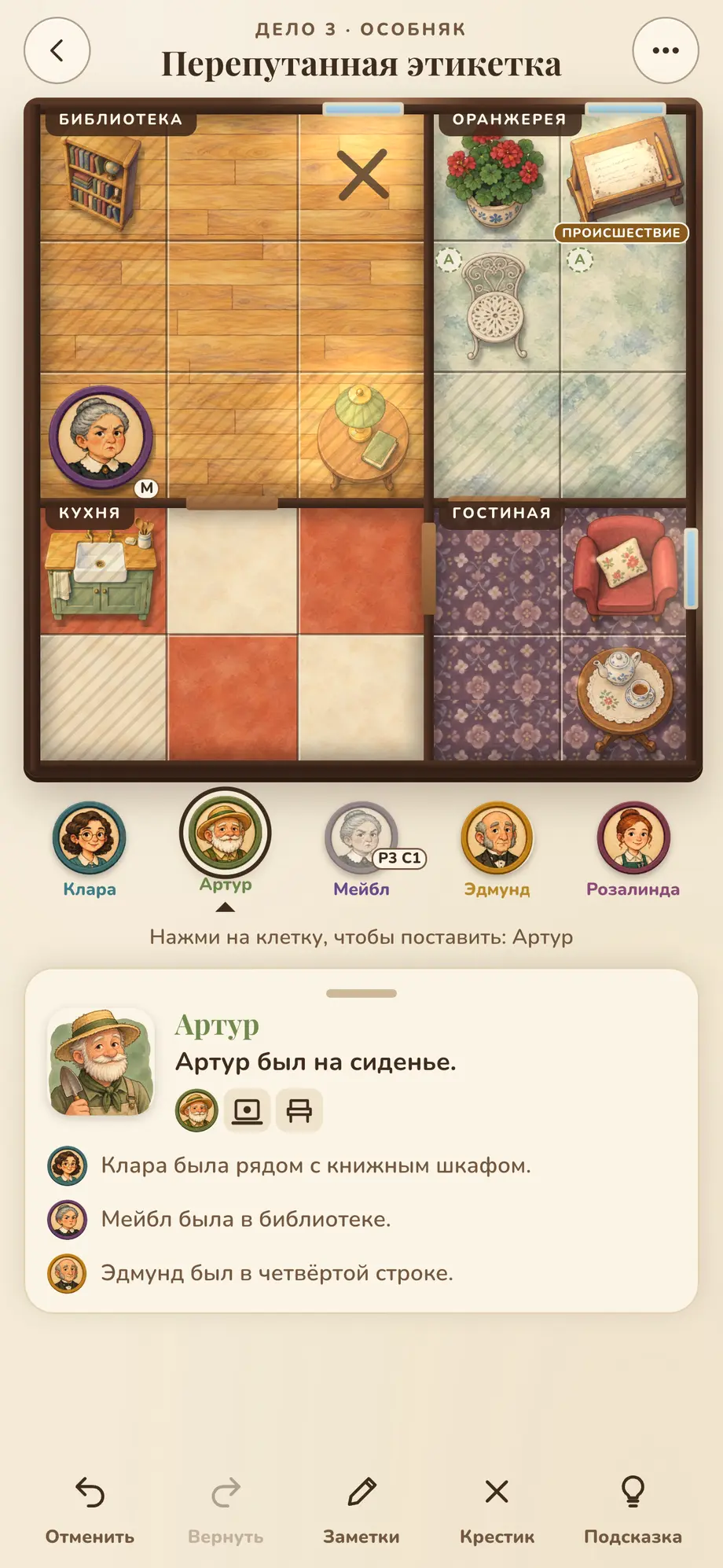This screenshot has height=1568, width=723.
Task: Tap the tea table cell in Гостиная
Action: [623, 698]
